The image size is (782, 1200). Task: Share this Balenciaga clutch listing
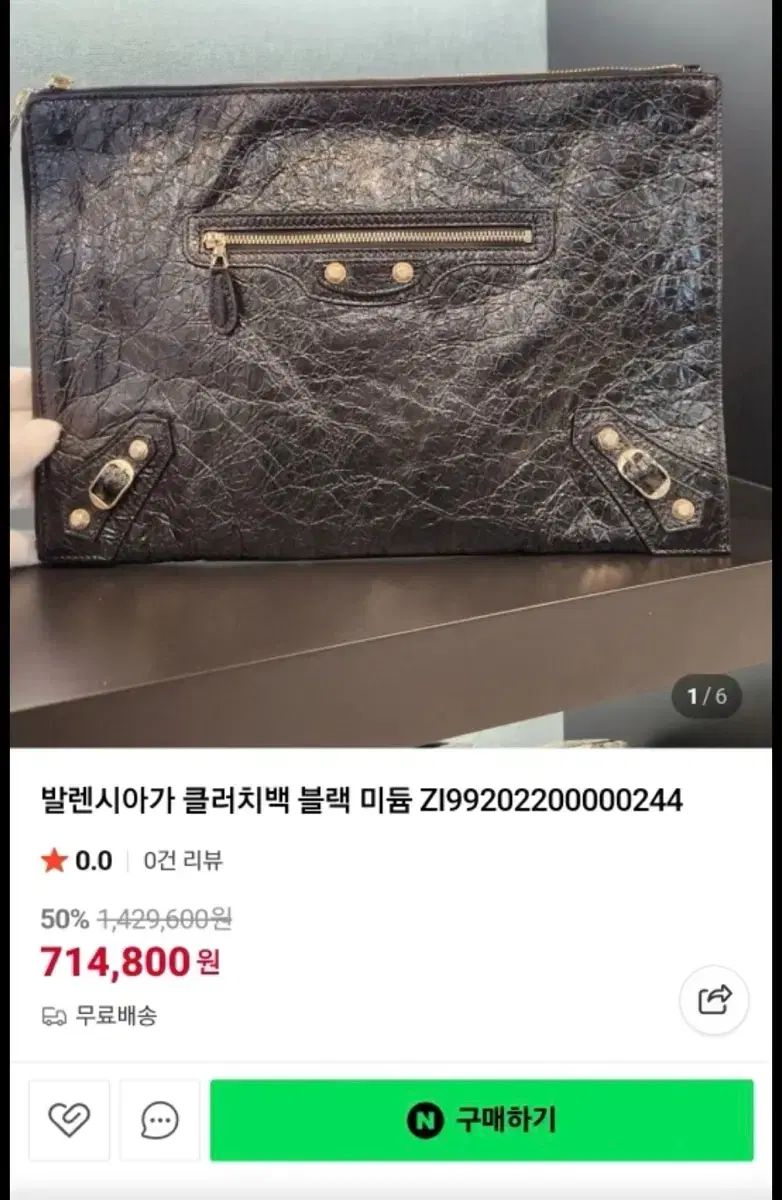(x=714, y=1000)
